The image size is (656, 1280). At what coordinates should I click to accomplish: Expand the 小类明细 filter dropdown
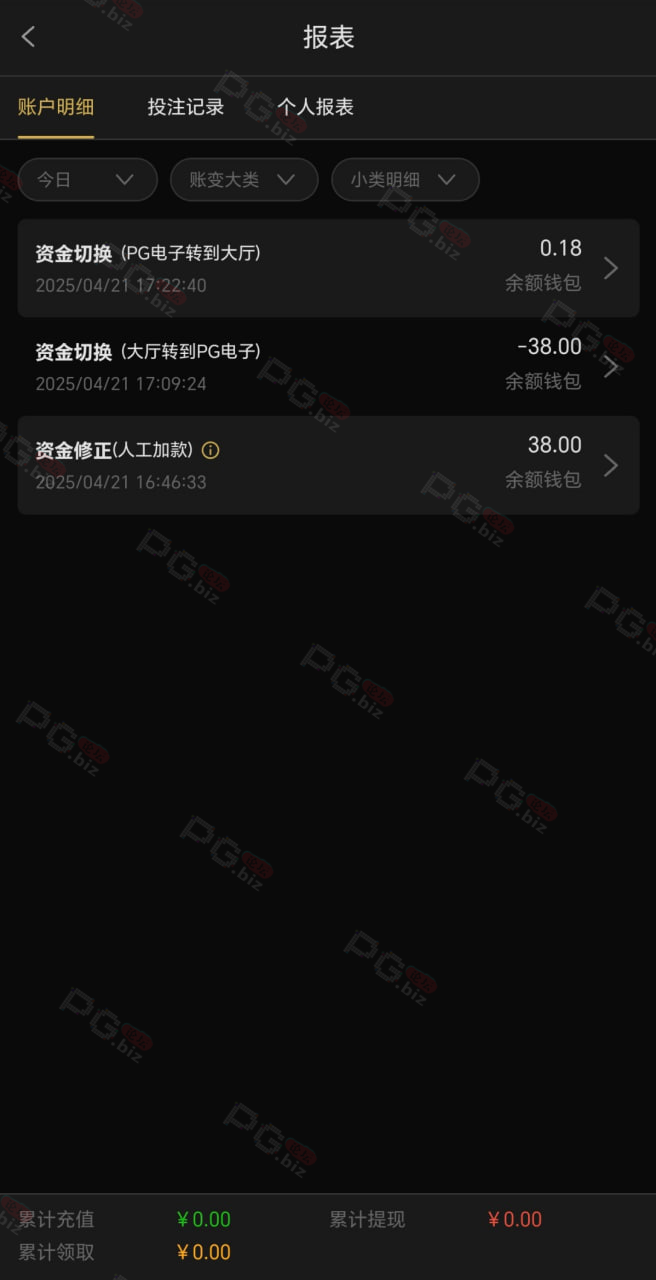point(405,180)
